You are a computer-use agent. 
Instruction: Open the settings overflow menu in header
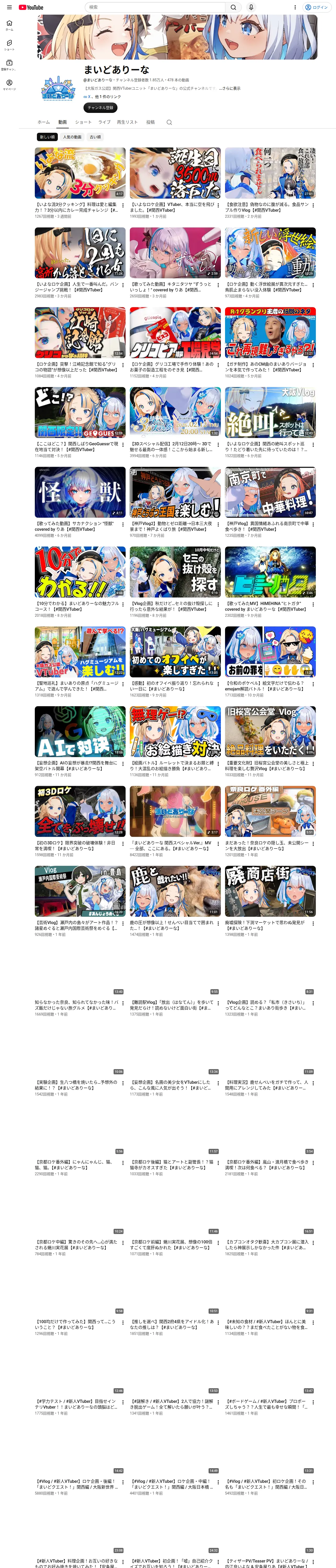[x=295, y=7]
